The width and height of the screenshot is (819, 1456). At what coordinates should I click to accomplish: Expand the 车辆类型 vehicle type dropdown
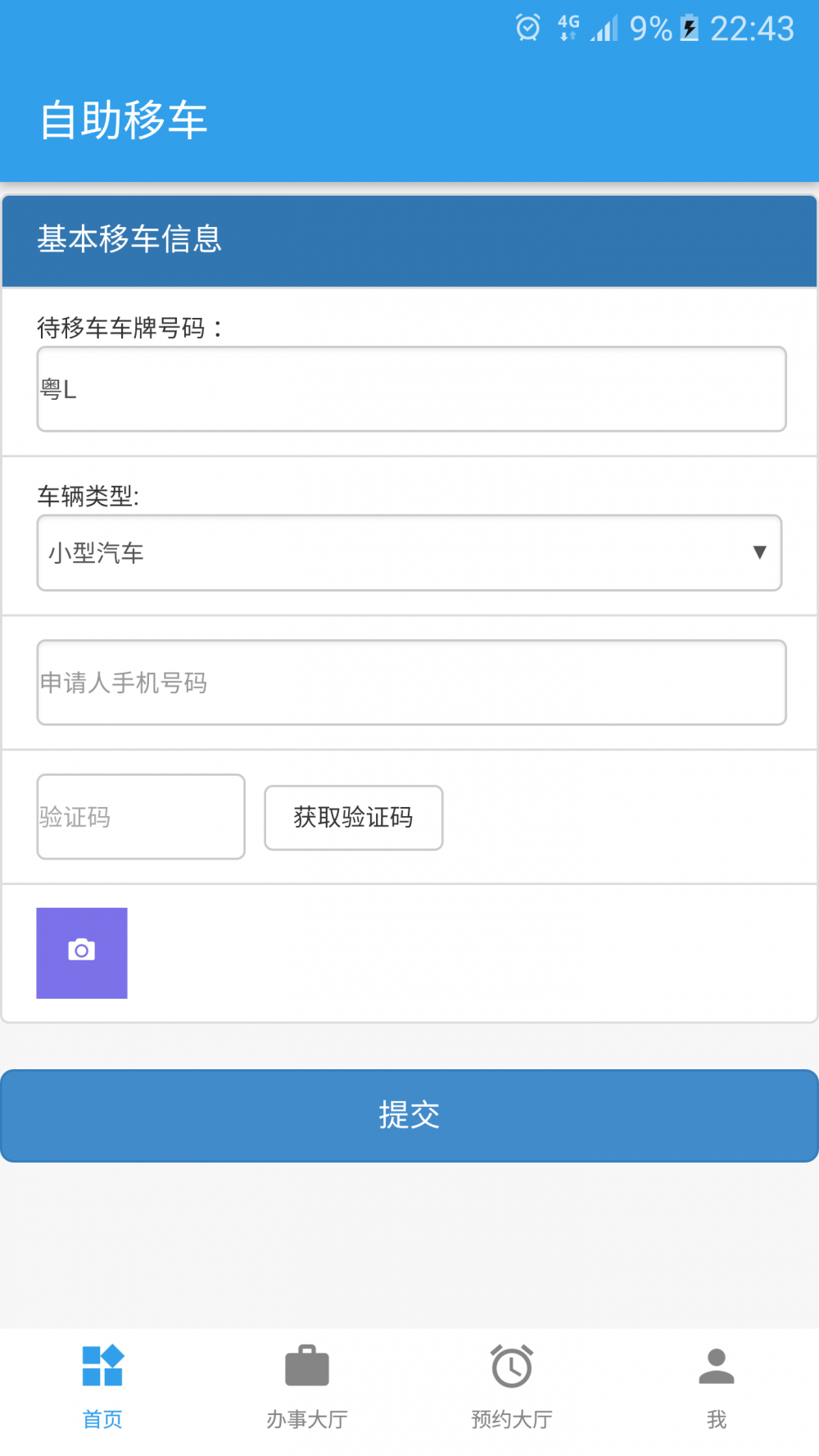pyautogui.click(x=409, y=553)
